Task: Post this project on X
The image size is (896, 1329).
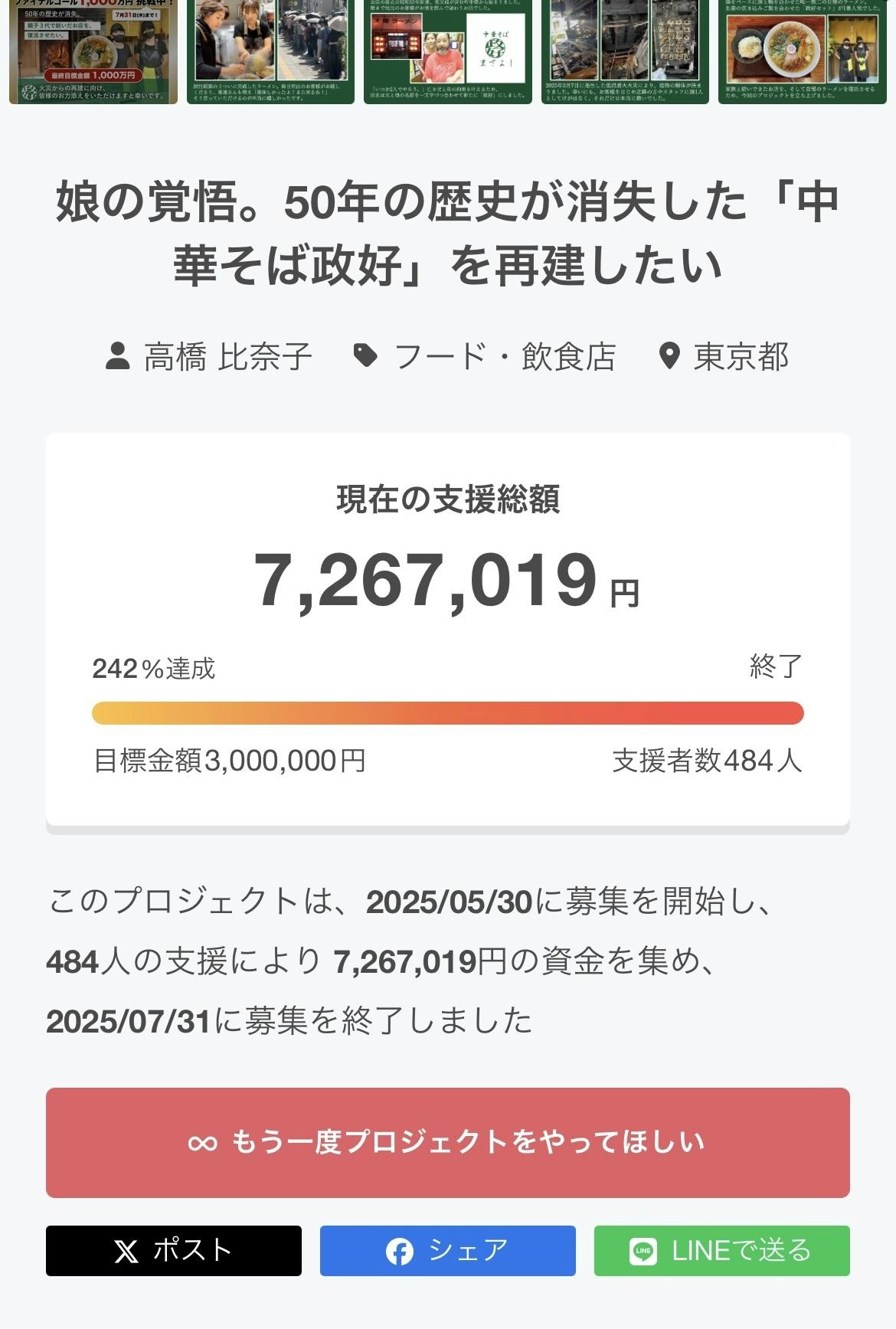Action: [x=173, y=1251]
